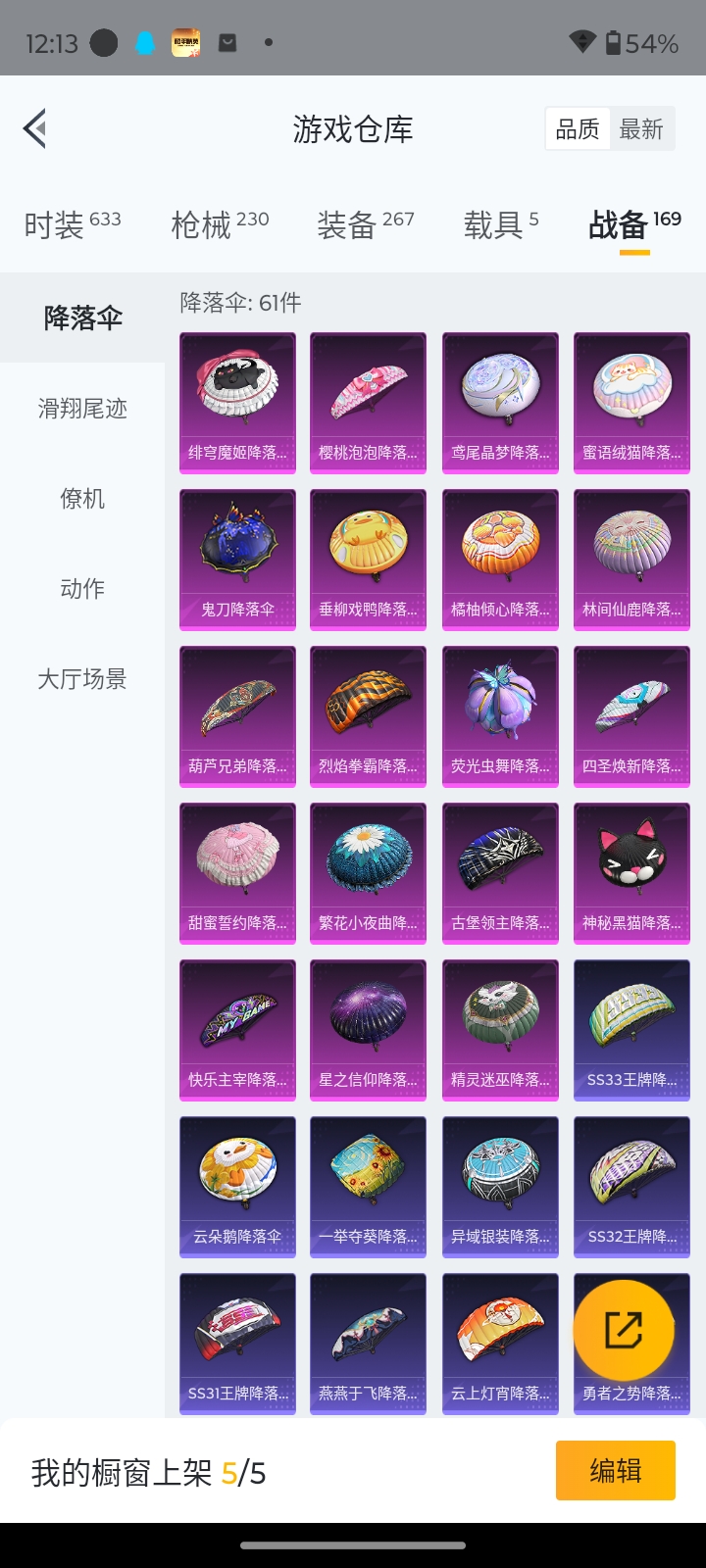706x1568 pixels.
Task: Open the 载具 tab
Action: click(501, 224)
